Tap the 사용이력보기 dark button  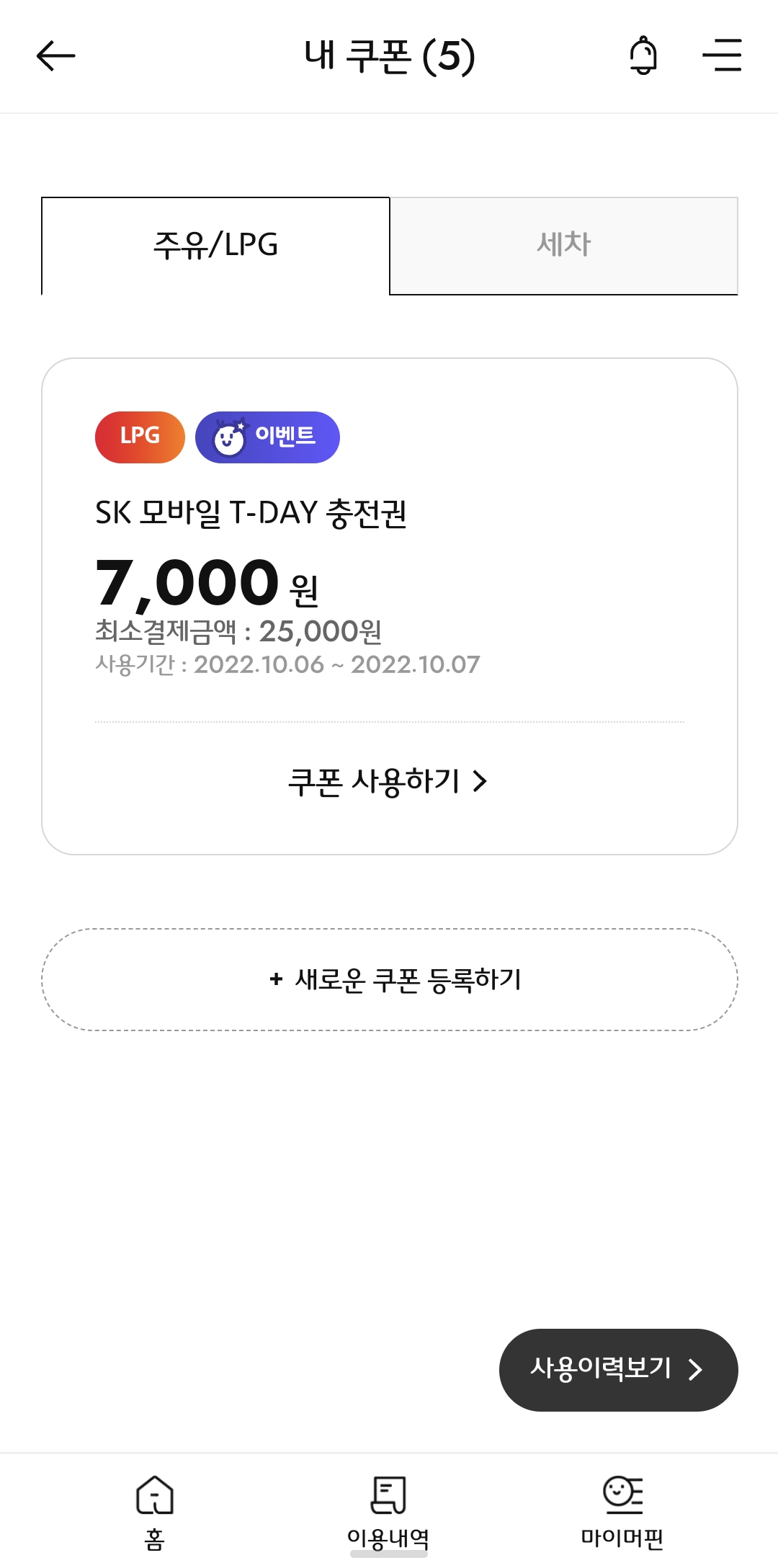[x=618, y=1371]
